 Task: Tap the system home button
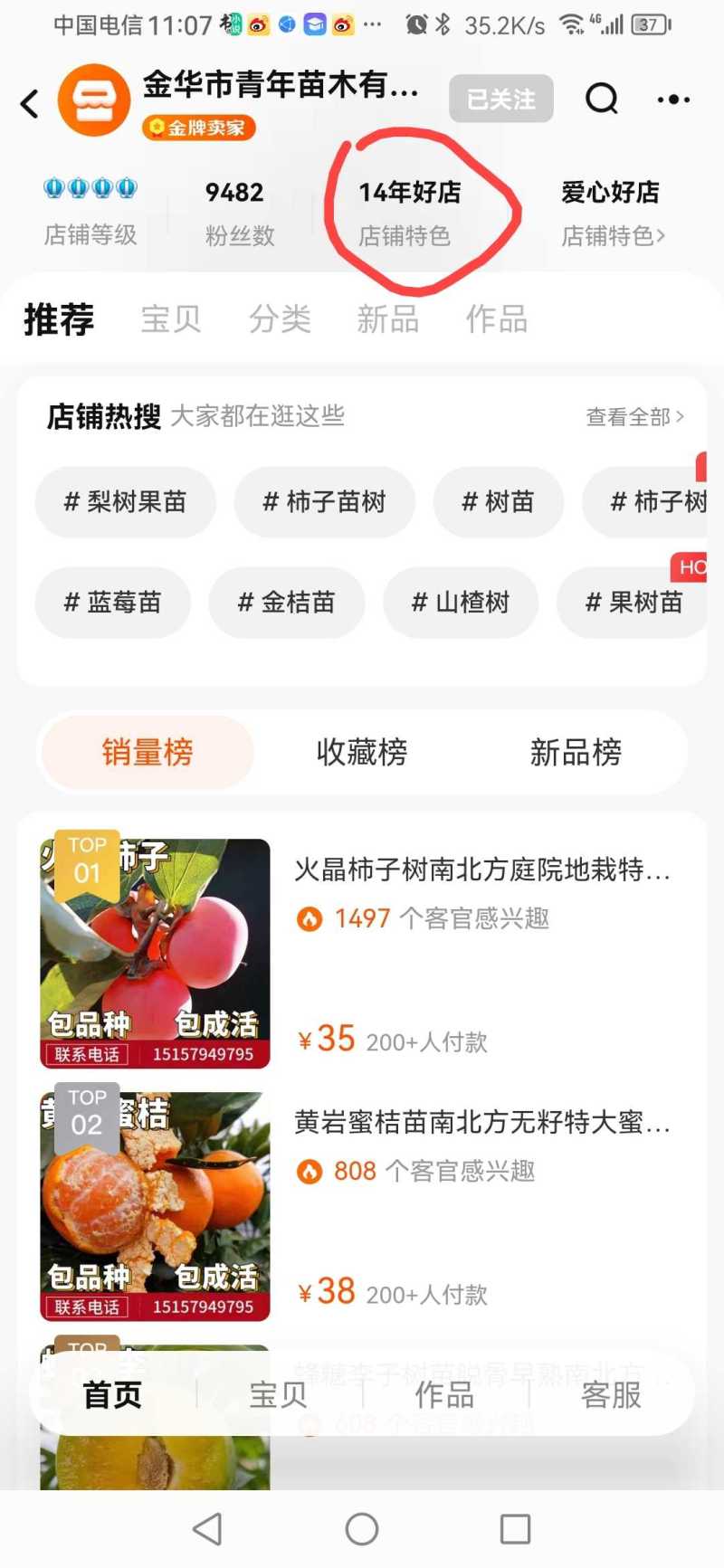click(x=362, y=1529)
